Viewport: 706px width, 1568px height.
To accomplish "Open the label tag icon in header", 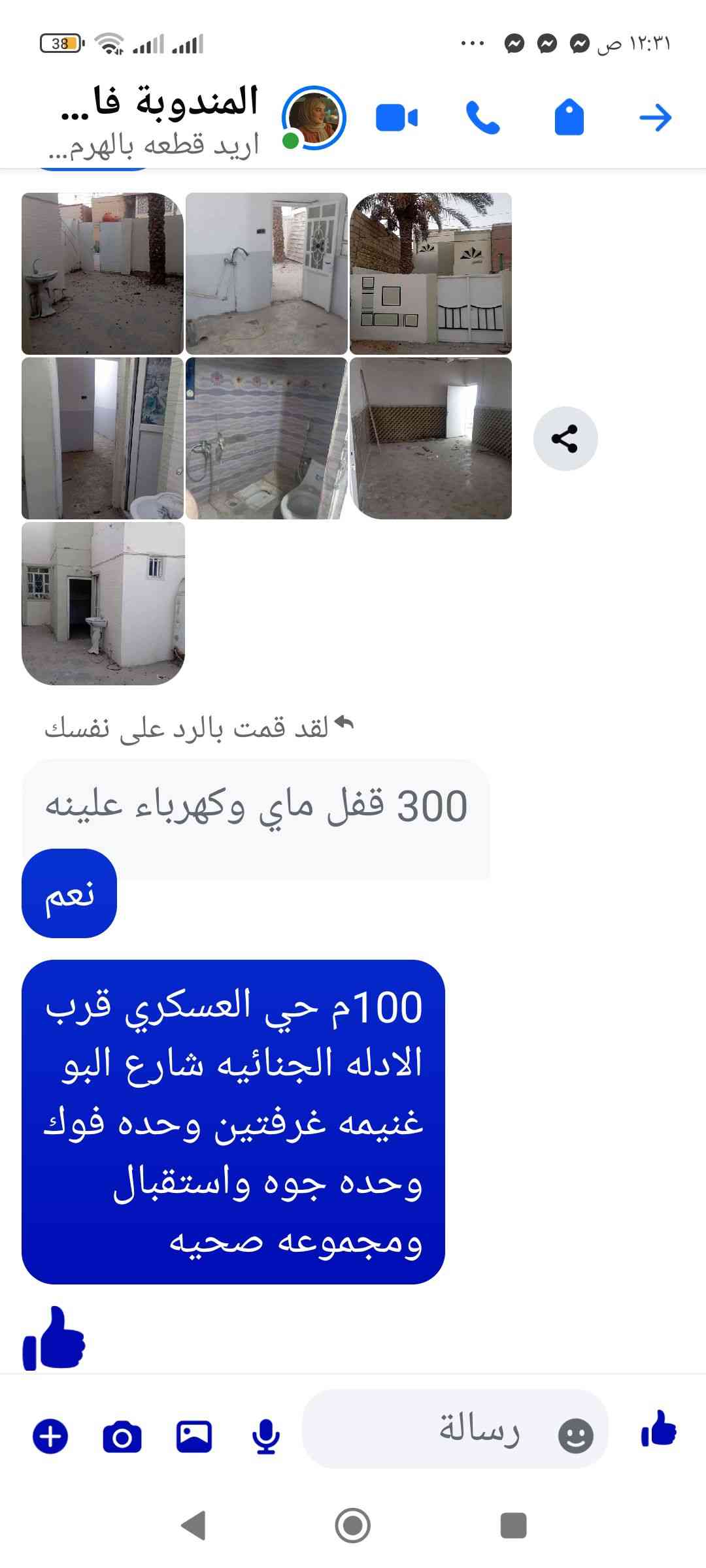I will 569,118.
